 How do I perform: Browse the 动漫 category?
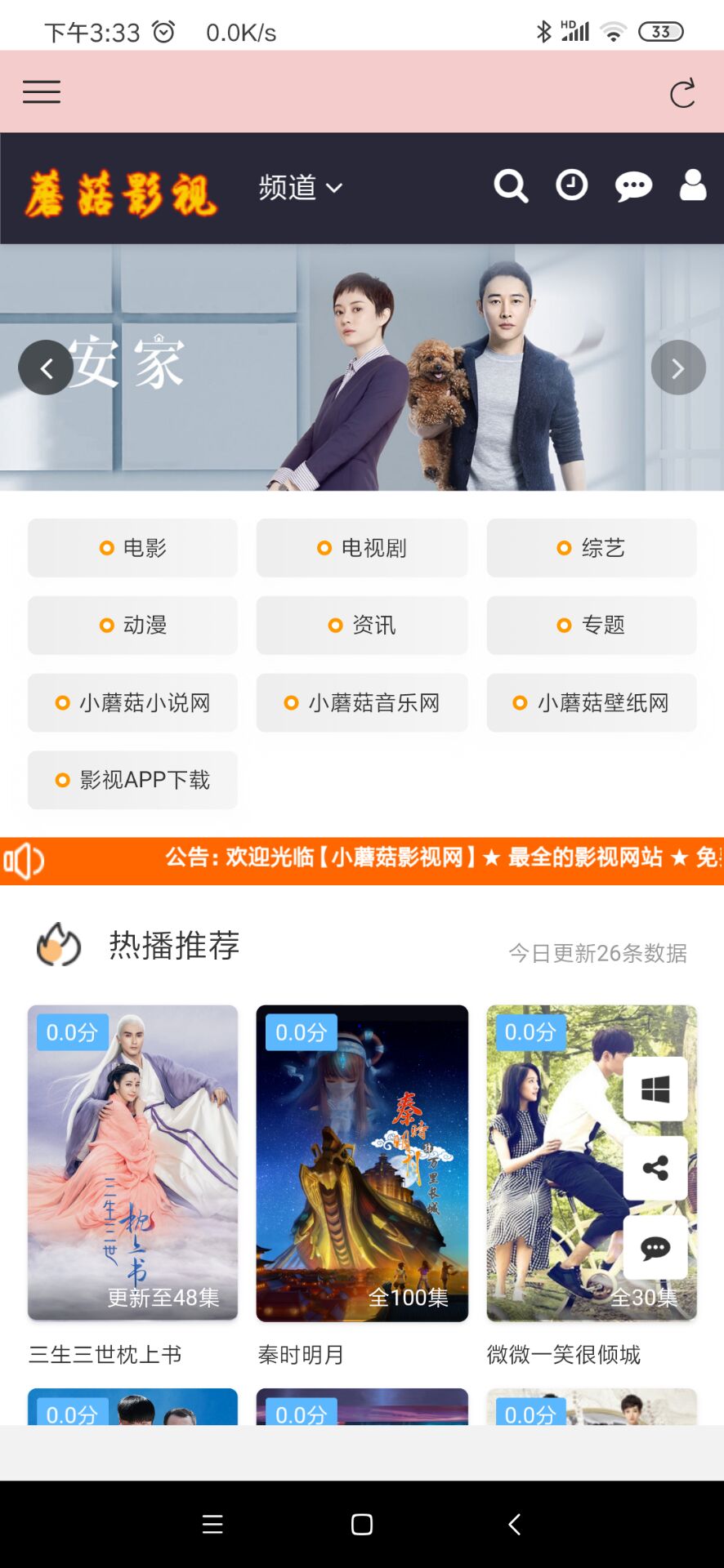[x=133, y=626]
